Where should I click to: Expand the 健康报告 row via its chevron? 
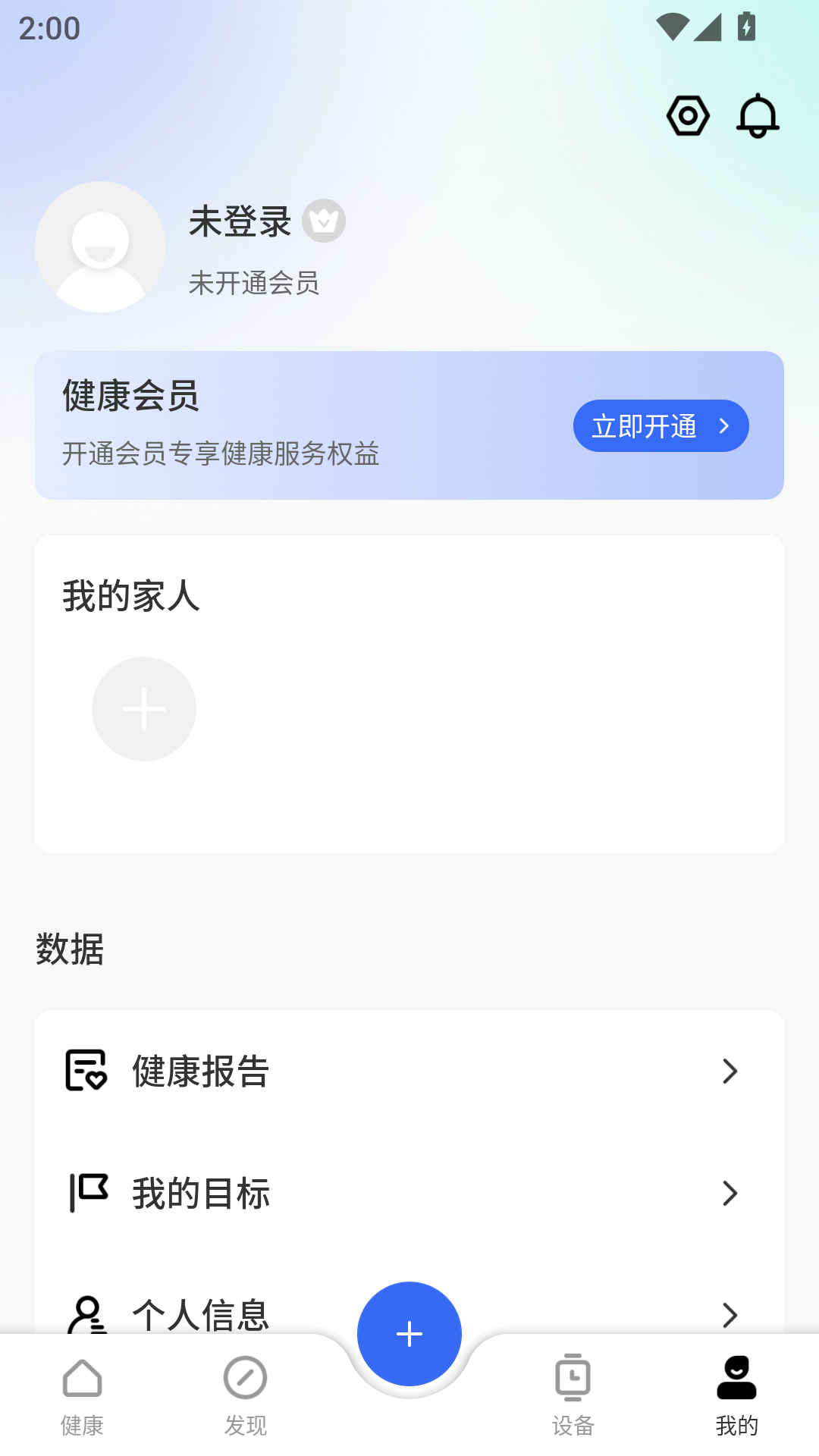730,1070
